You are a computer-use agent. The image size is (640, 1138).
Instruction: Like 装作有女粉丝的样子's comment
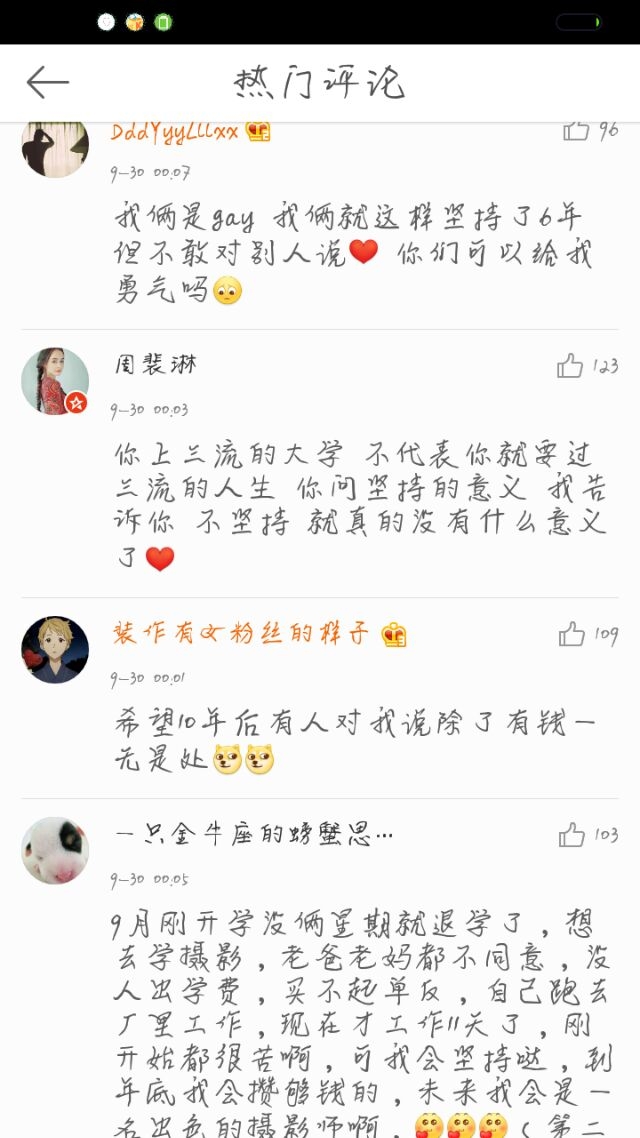click(x=571, y=634)
